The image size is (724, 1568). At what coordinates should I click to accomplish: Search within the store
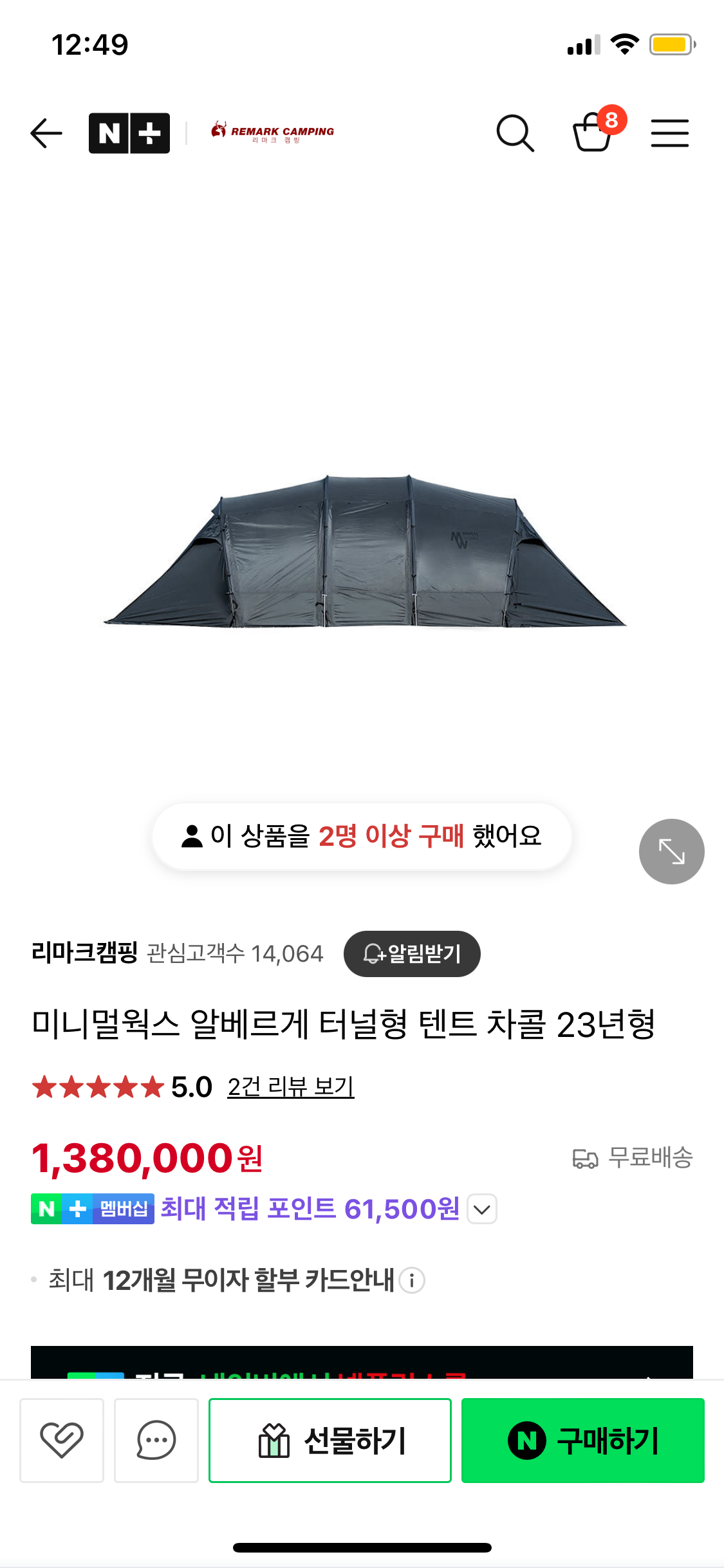tap(515, 133)
